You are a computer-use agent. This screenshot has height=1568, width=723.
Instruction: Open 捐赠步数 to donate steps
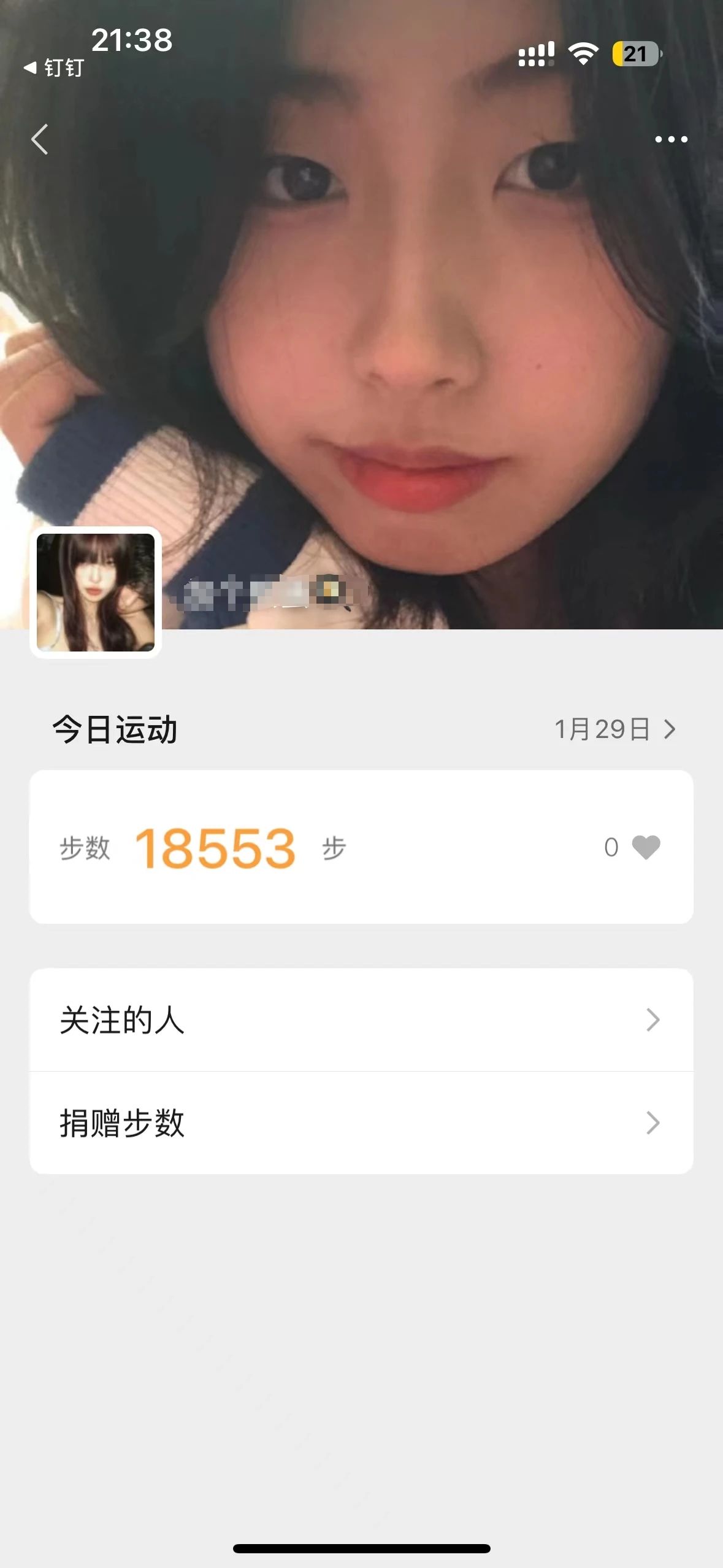point(361,1123)
